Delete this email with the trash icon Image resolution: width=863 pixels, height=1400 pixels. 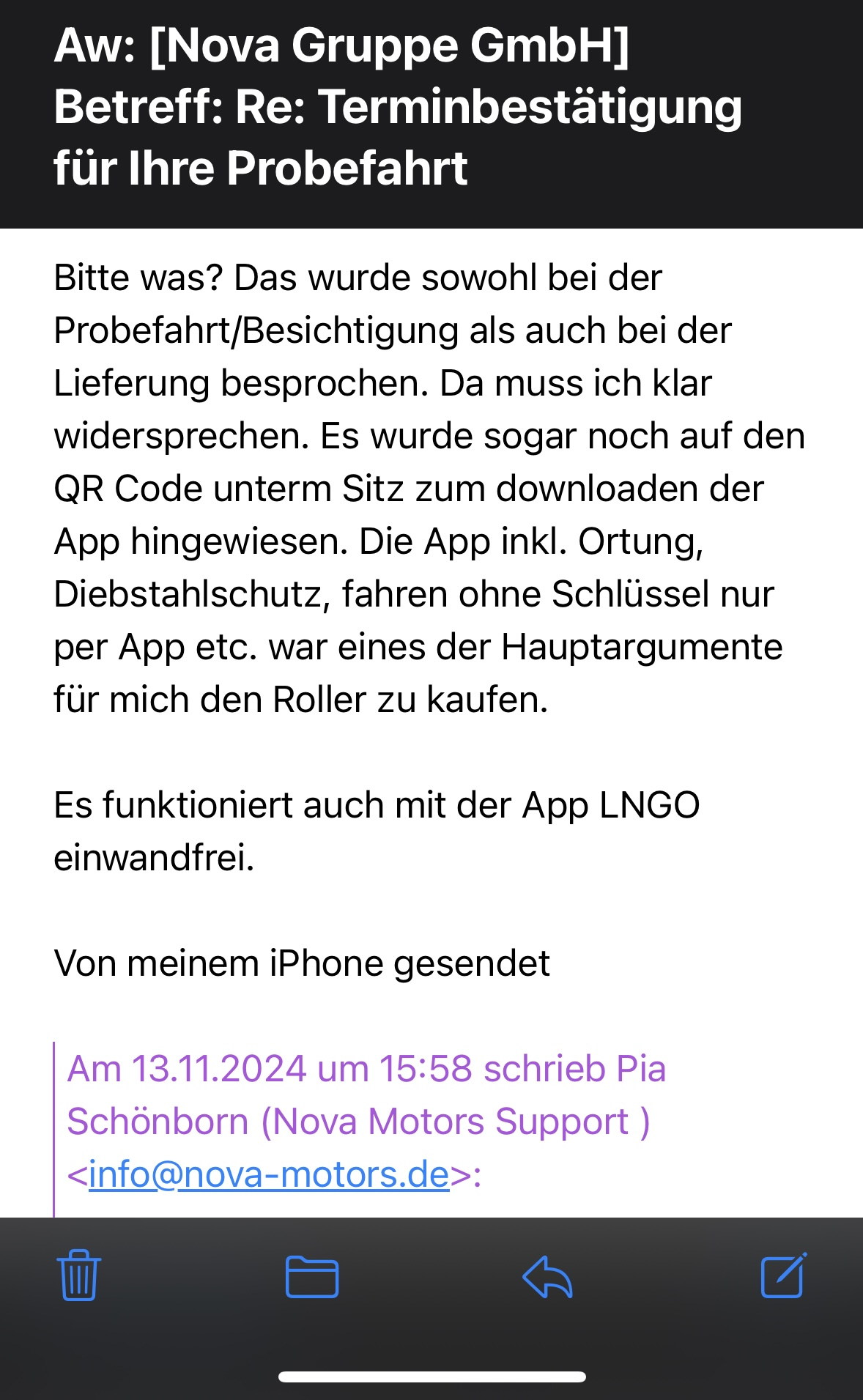78,1275
